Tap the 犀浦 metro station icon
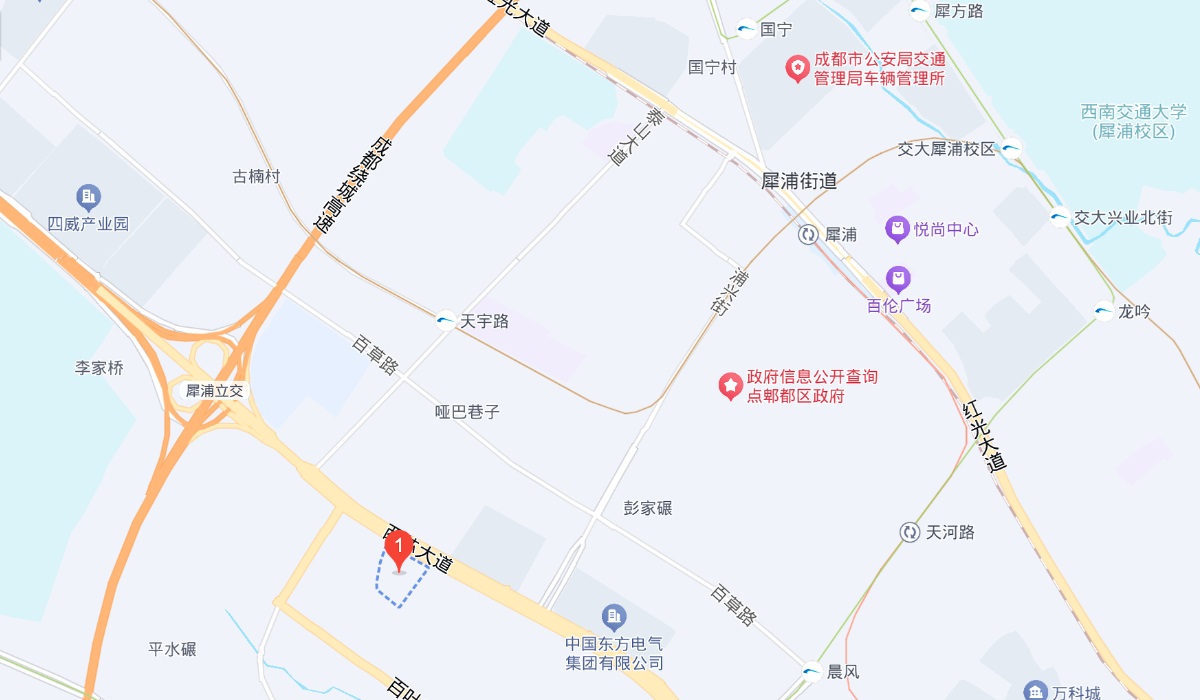 pos(808,235)
